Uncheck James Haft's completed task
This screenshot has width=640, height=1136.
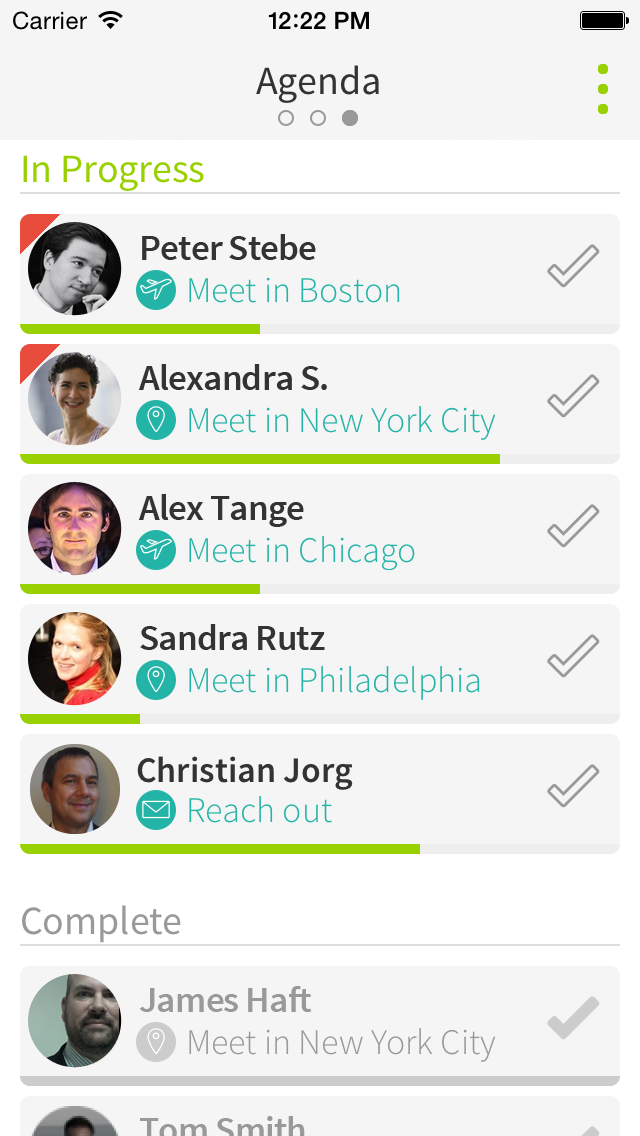[573, 1018]
